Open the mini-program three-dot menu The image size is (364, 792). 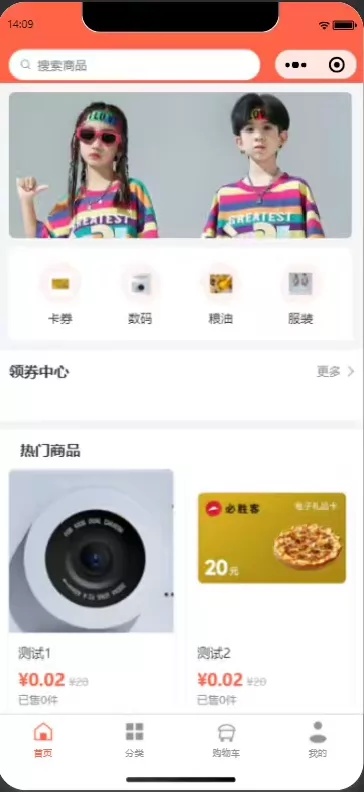coord(296,65)
